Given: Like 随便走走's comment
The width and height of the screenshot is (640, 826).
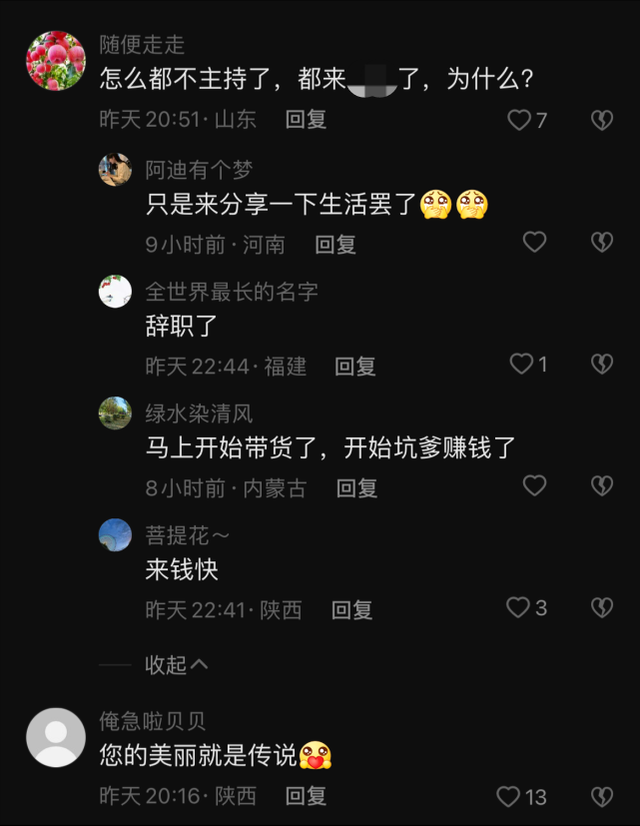Looking at the screenshot, I should tap(519, 120).
